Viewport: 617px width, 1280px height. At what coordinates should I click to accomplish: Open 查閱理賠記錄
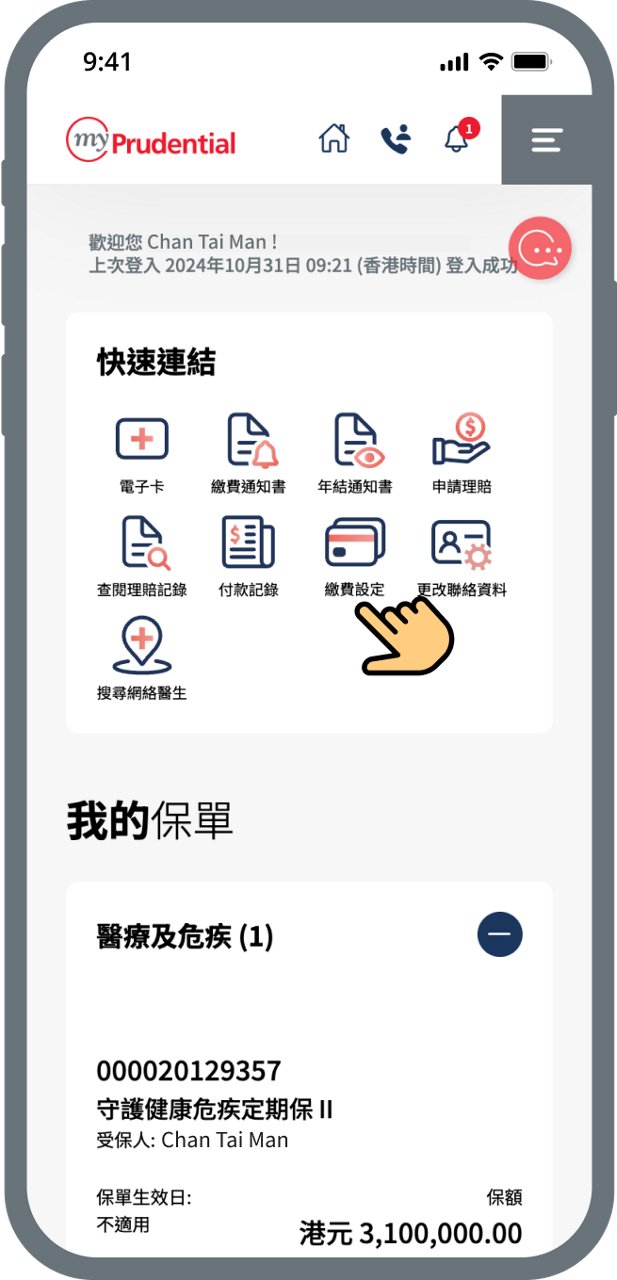pyautogui.click(x=142, y=556)
